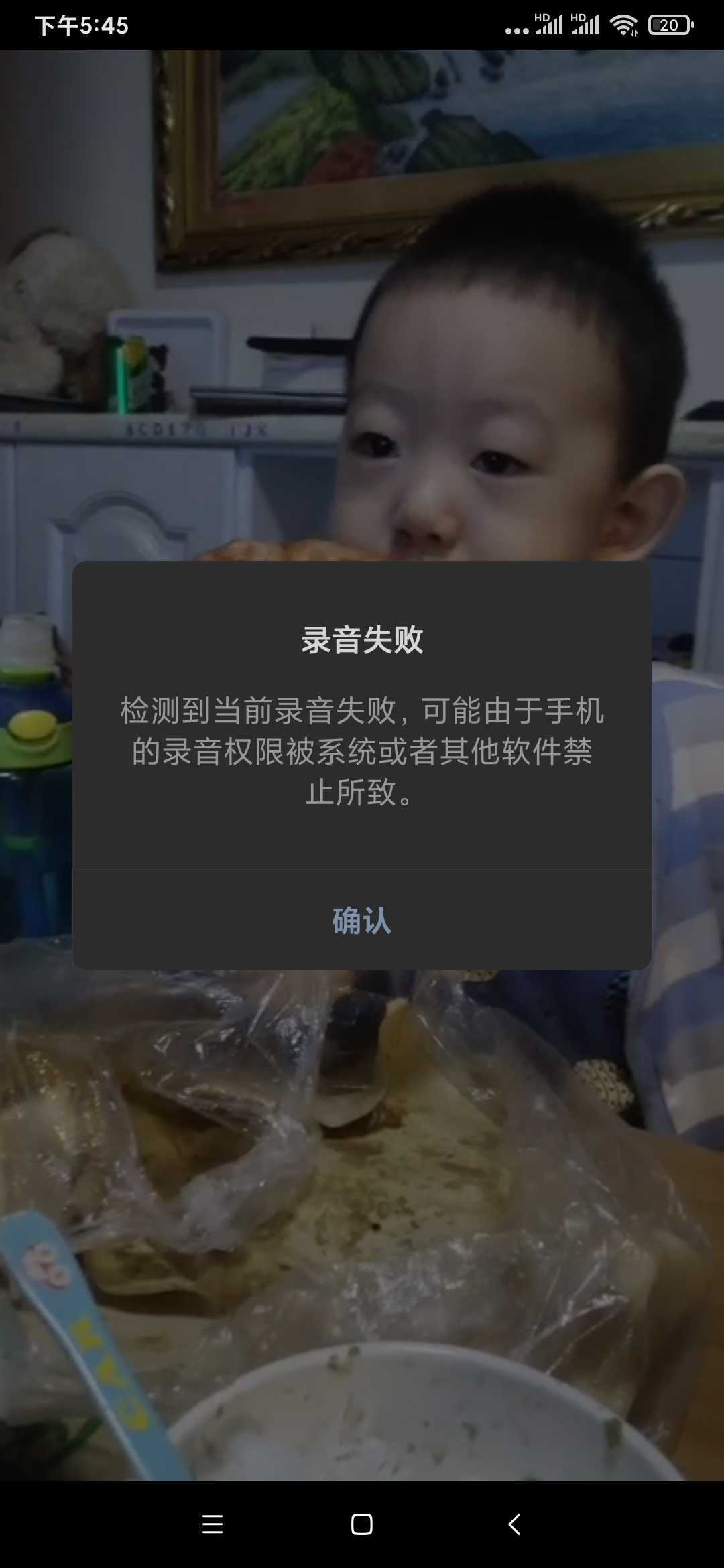The width and height of the screenshot is (724, 1568).
Task: Go back with the system back arrow
Action: [514, 1524]
